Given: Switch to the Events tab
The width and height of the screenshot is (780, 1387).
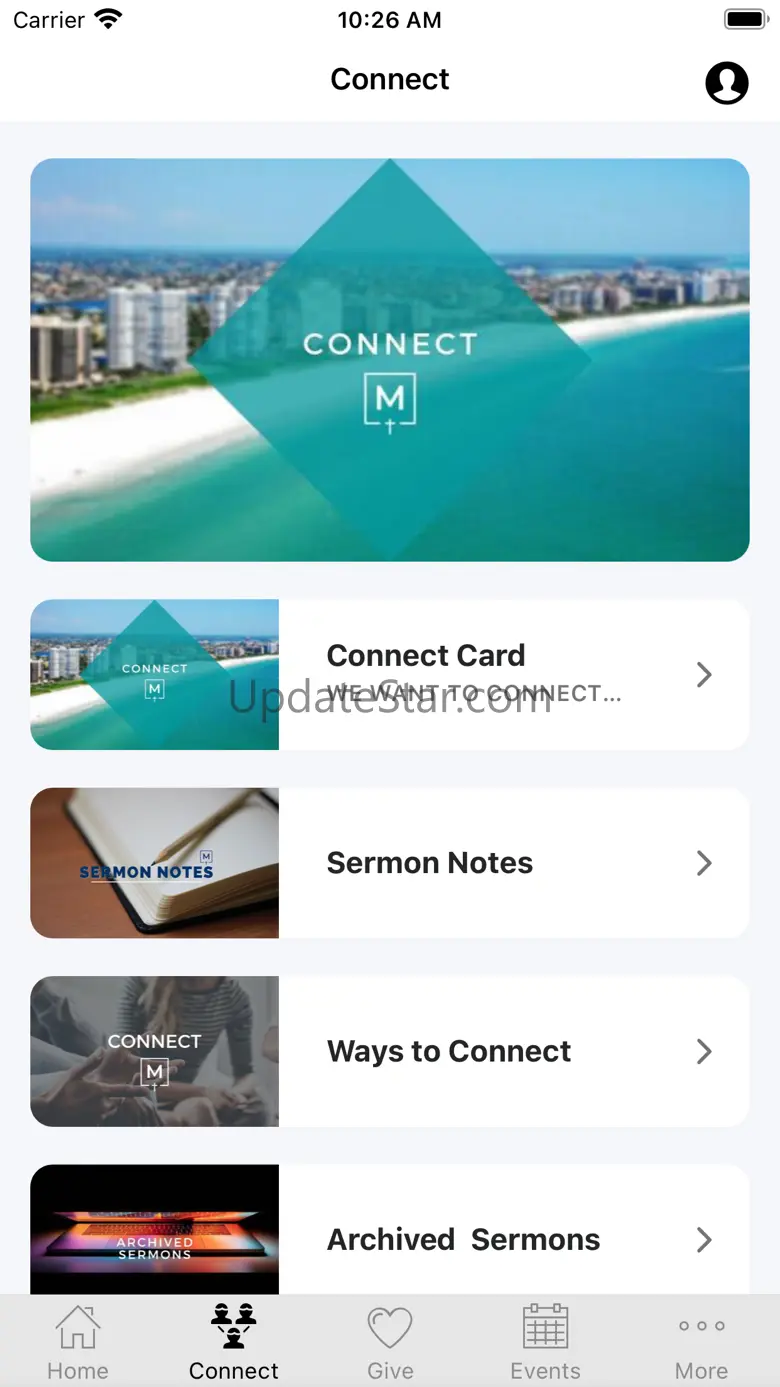Looking at the screenshot, I should coord(546,1342).
